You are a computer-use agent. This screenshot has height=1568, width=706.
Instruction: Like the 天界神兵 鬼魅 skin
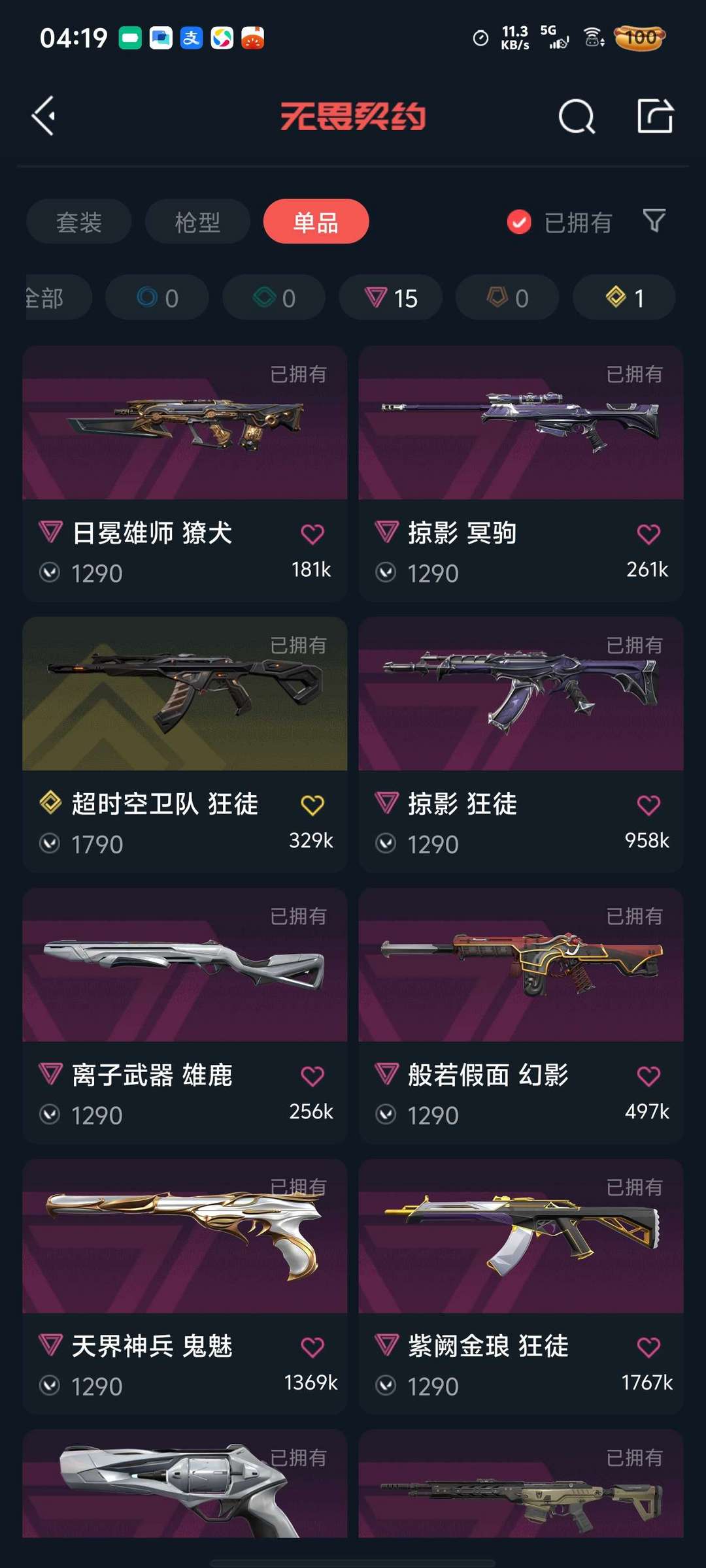coord(312,1347)
